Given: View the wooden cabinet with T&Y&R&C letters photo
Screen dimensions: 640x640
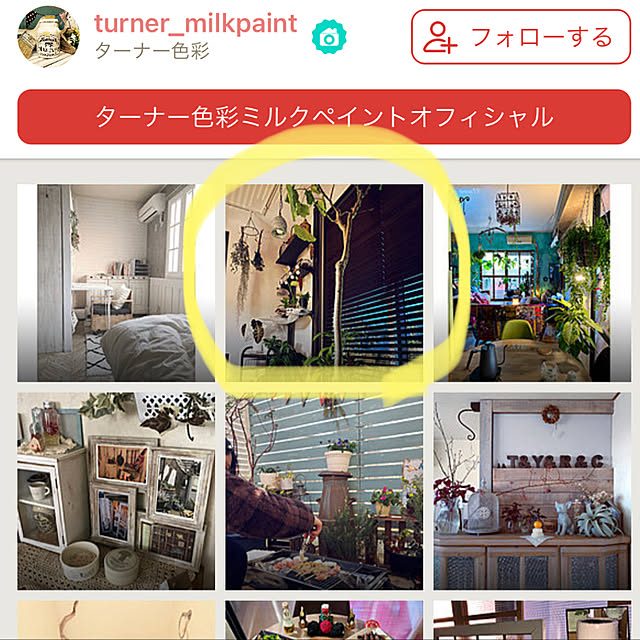Looking at the screenshot, I should pyautogui.click(x=530, y=490).
